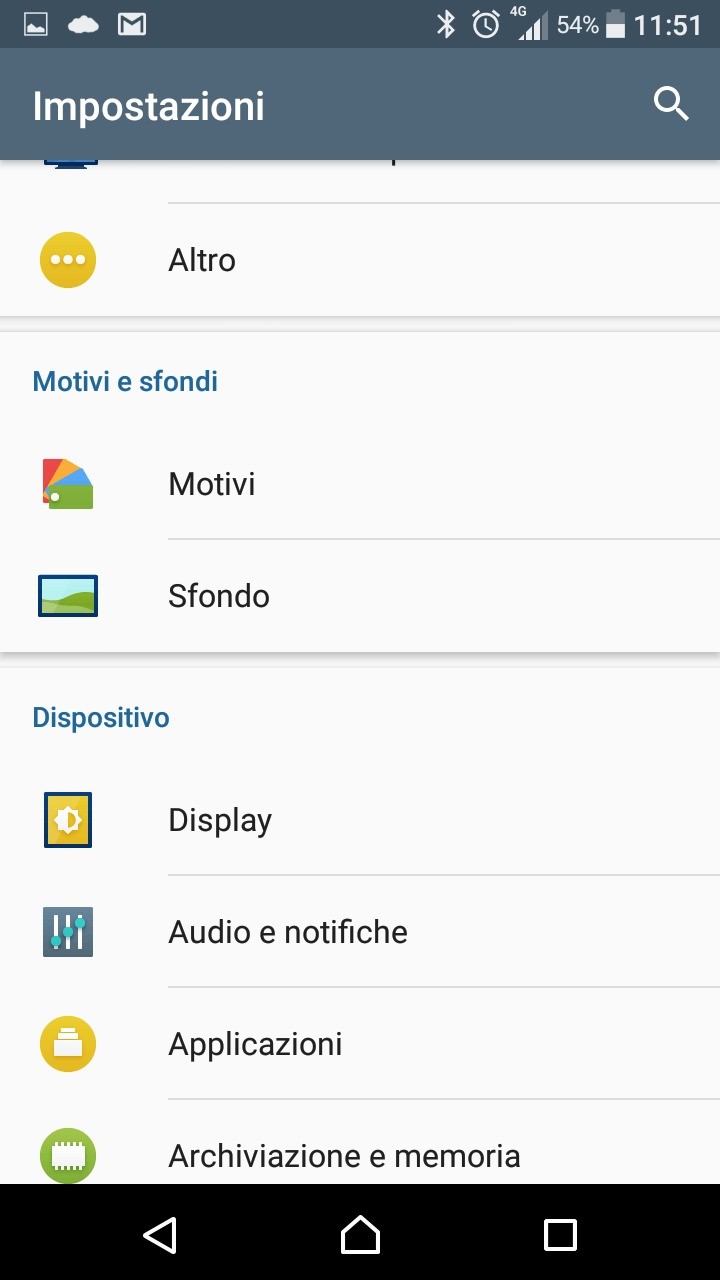Open Display settings via sun icon

[x=67, y=819]
